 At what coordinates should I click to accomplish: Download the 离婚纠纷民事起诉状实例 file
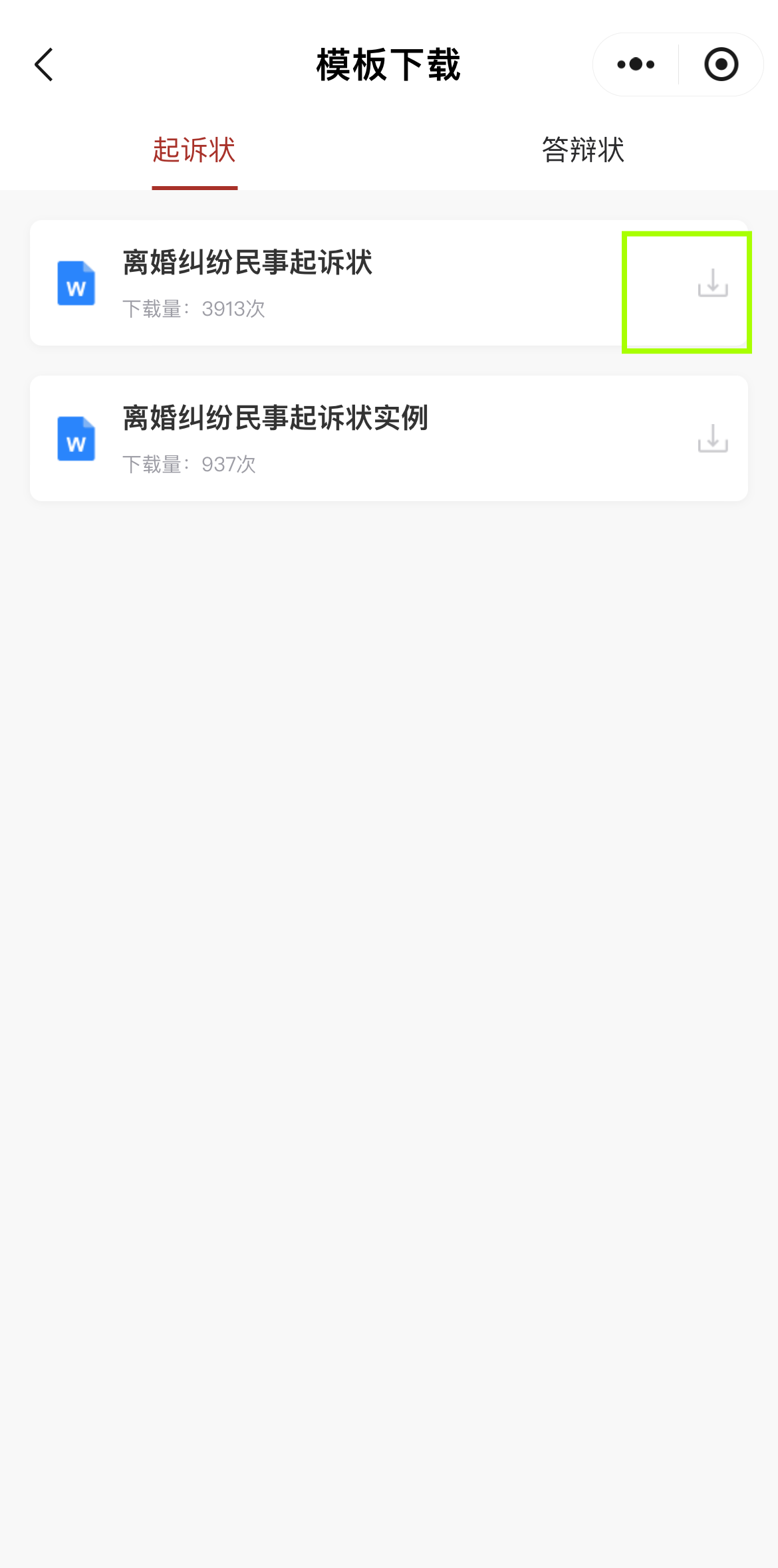[x=713, y=438]
